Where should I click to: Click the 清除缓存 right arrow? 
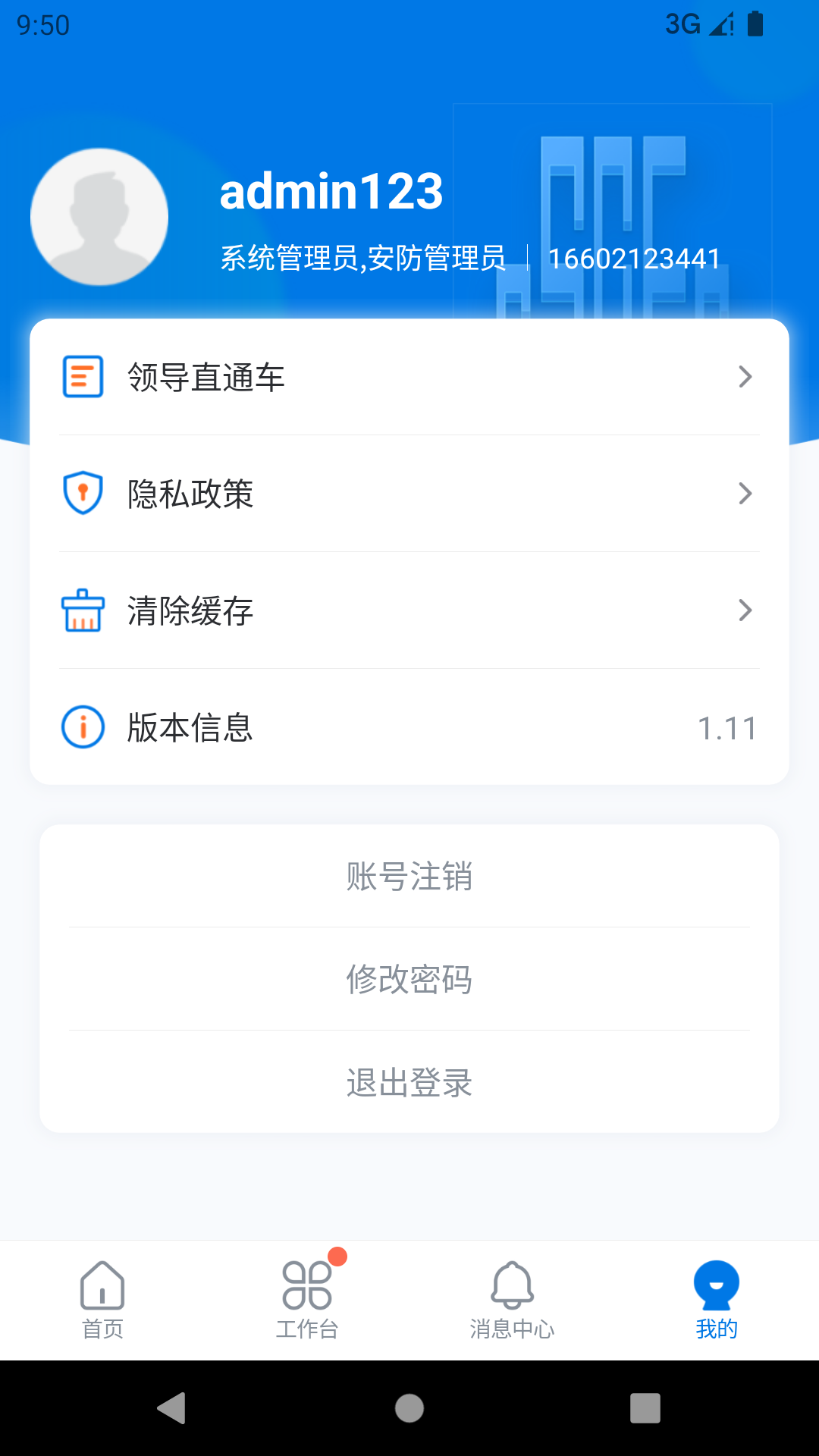click(x=745, y=610)
